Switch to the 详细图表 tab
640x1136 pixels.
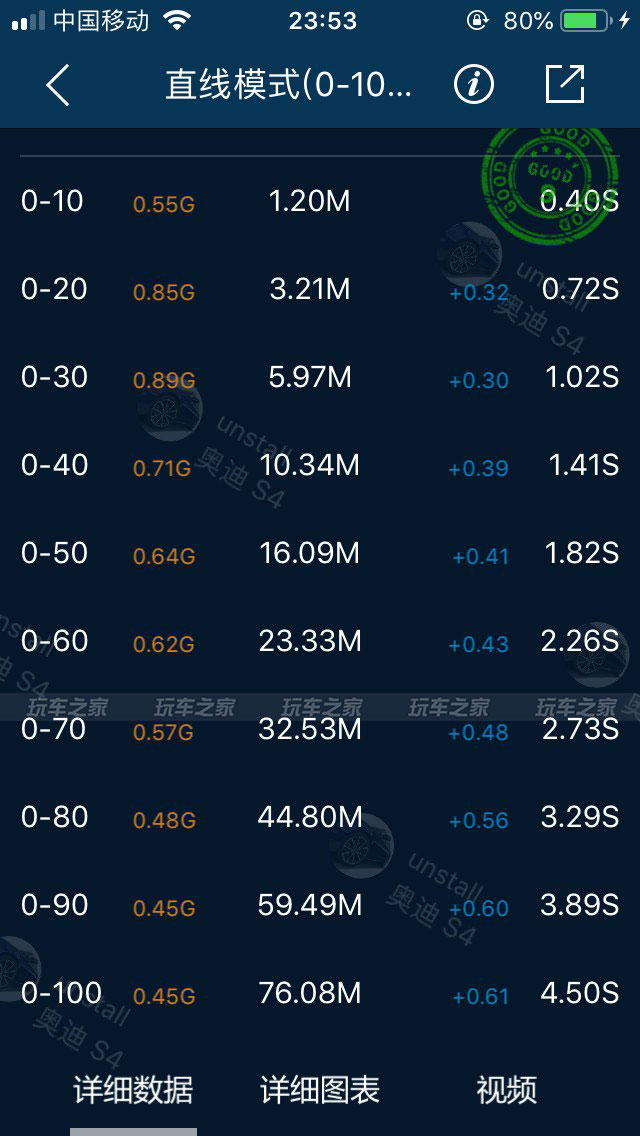(320, 1090)
